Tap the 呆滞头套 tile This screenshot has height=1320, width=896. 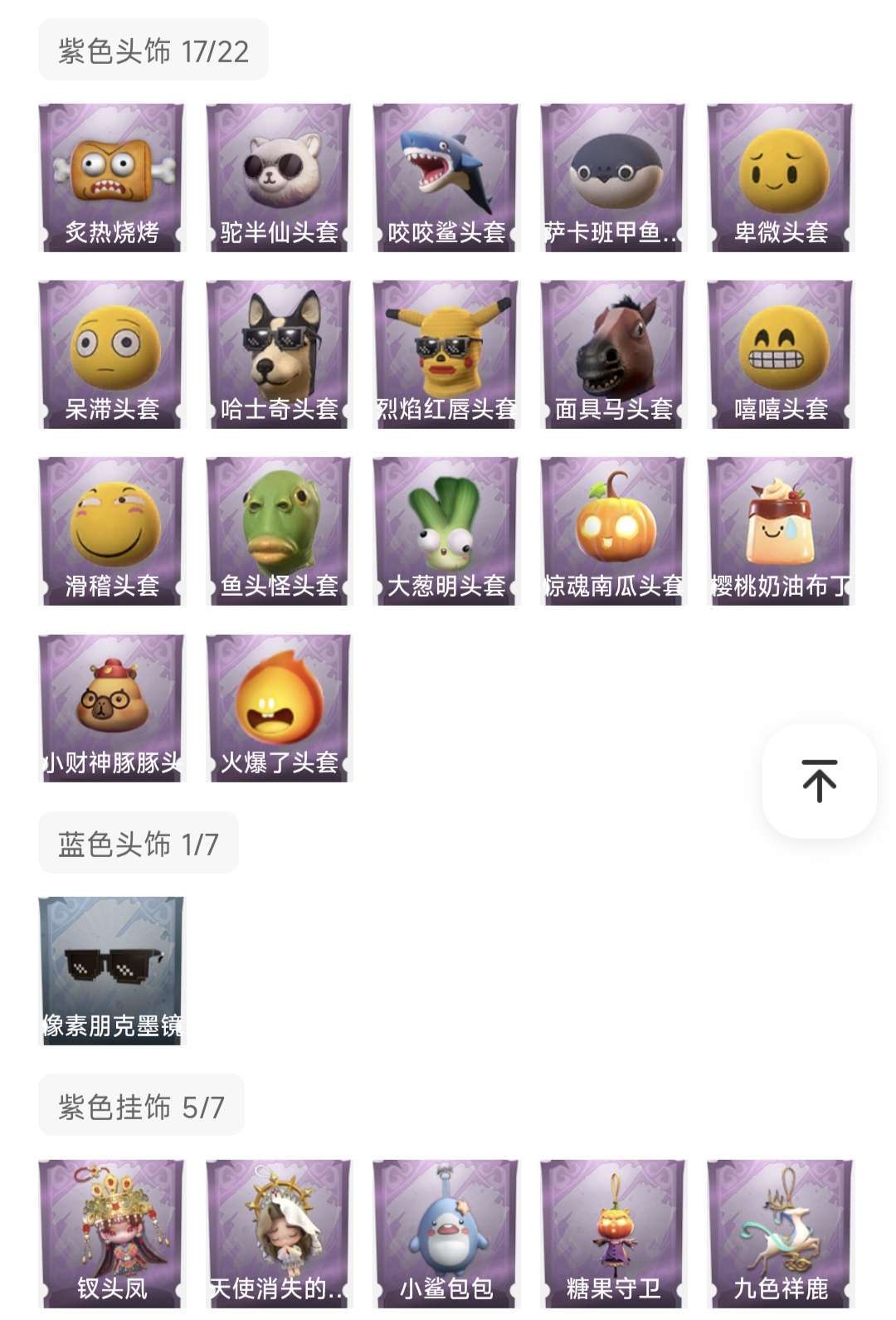[x=112, y=354]
